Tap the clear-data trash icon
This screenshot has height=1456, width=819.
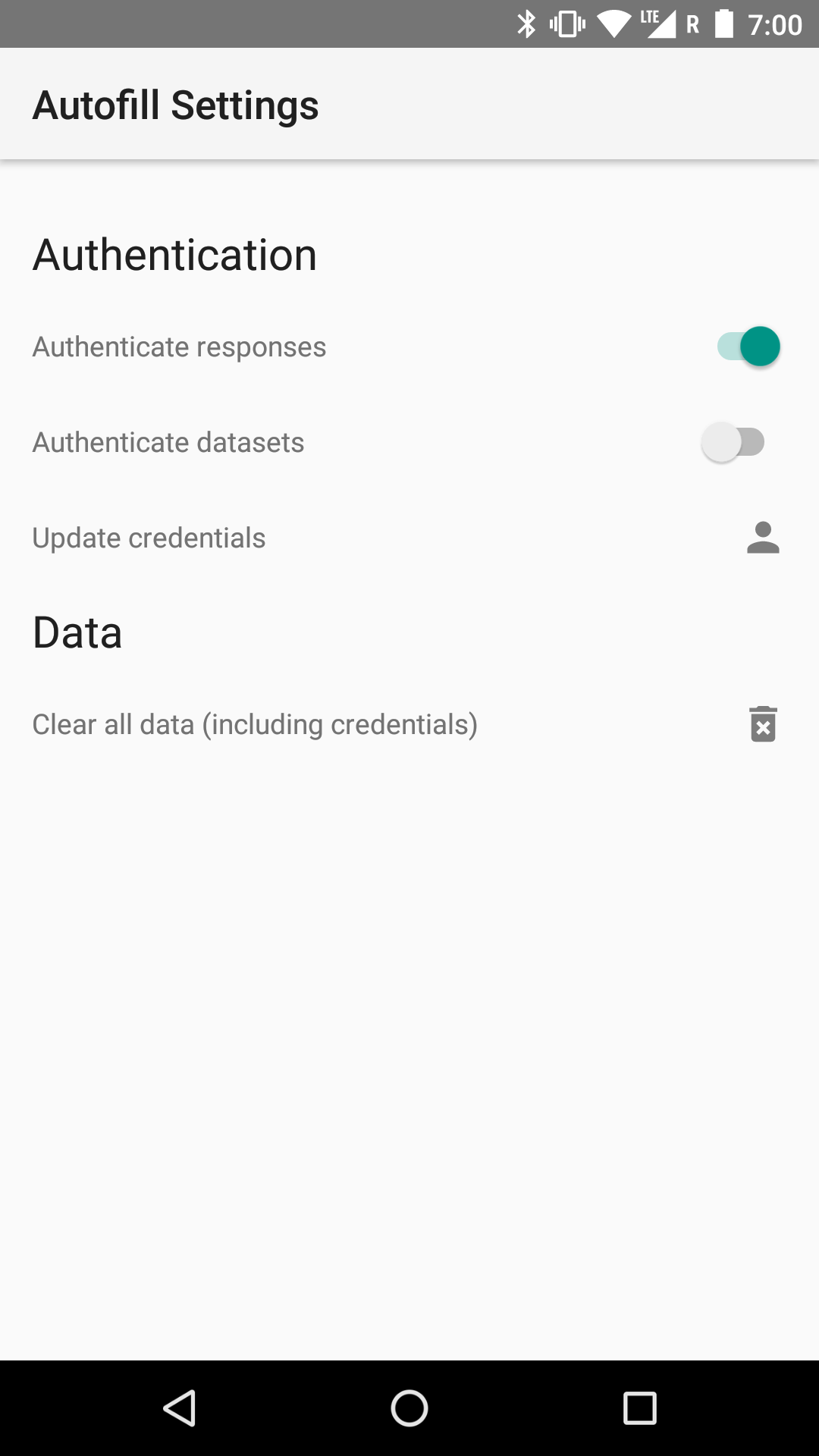click(x=763, y=723)
